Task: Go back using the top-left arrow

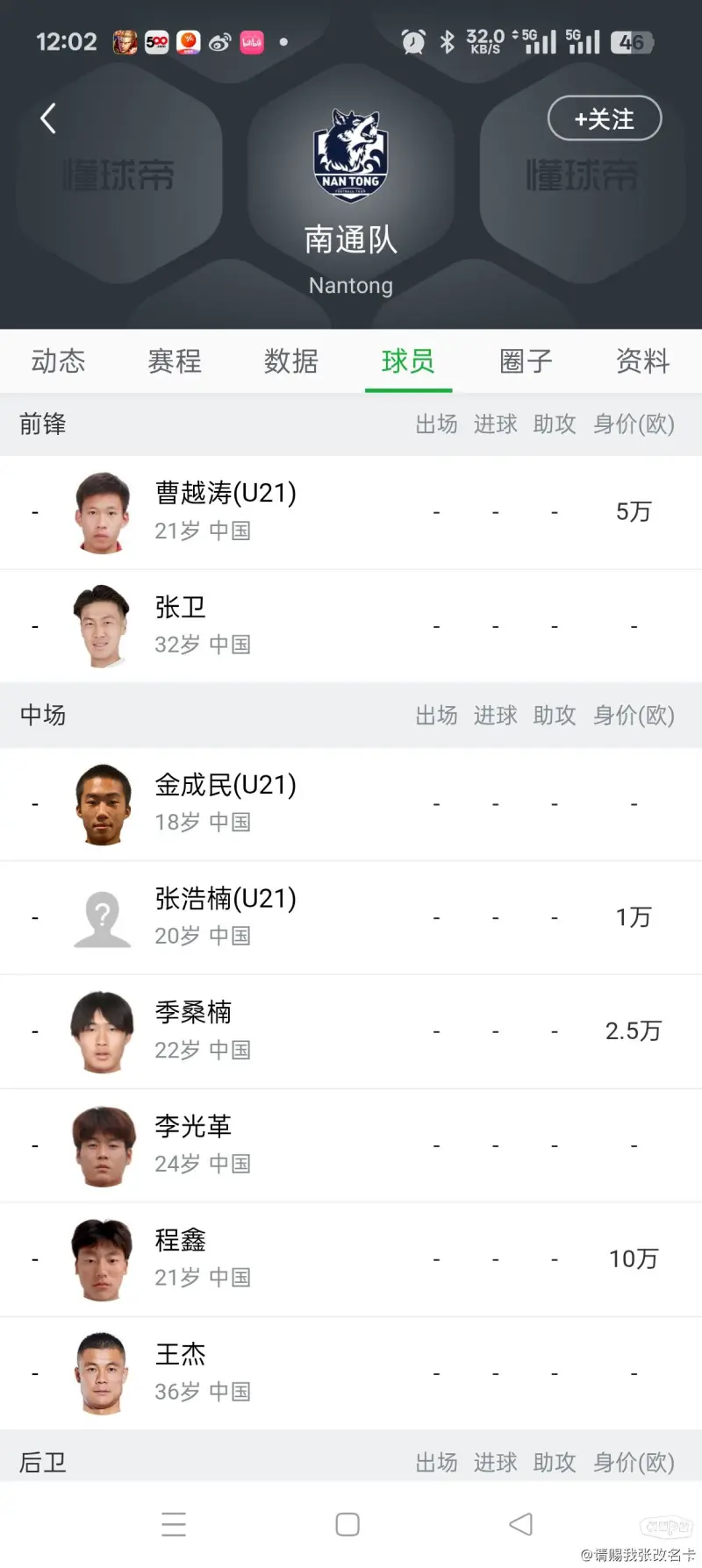Action: click(x=48, y=118)
